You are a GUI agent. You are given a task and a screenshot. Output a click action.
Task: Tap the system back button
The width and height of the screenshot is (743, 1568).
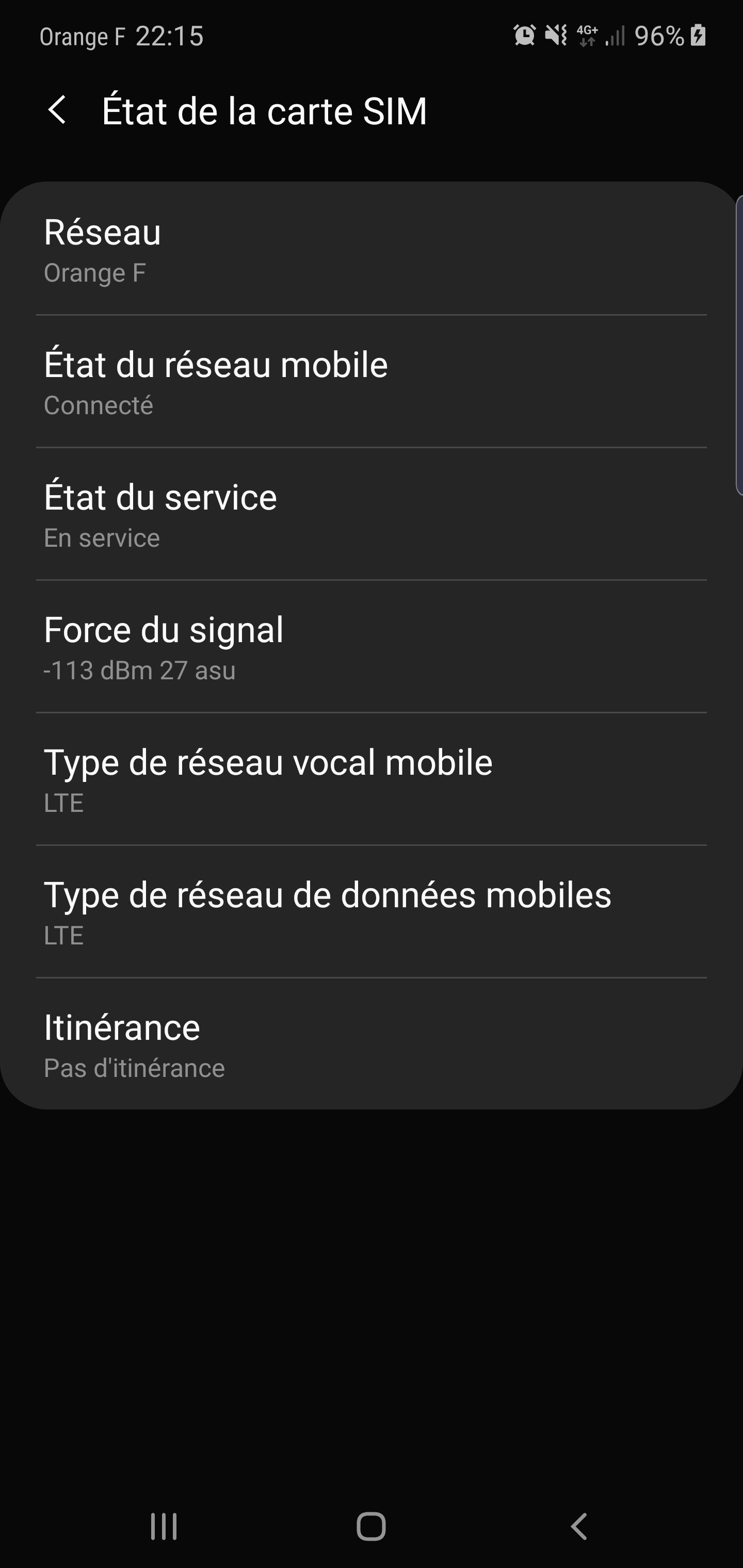click(x=578, y=1526)
